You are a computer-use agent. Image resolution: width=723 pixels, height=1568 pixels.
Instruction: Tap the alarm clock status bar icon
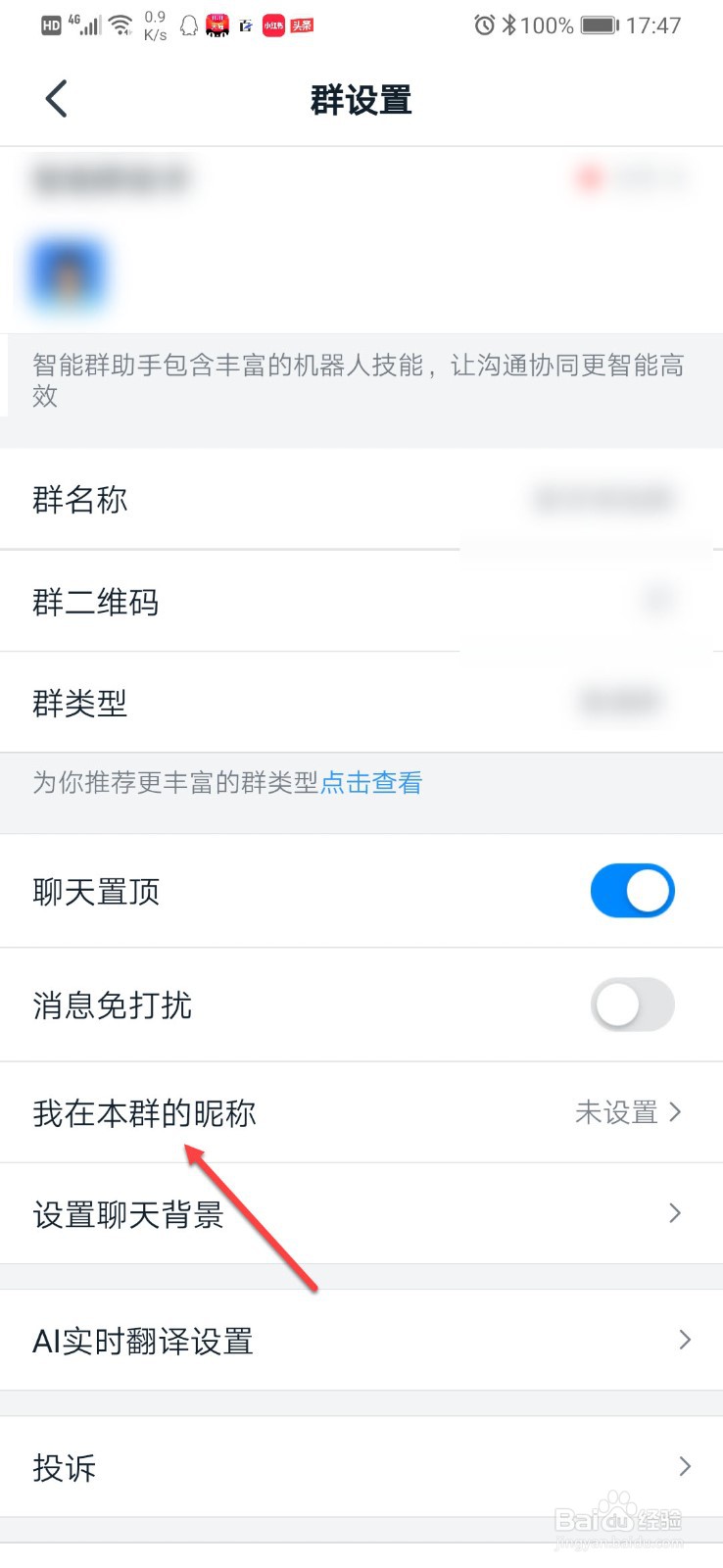(483, 25)
